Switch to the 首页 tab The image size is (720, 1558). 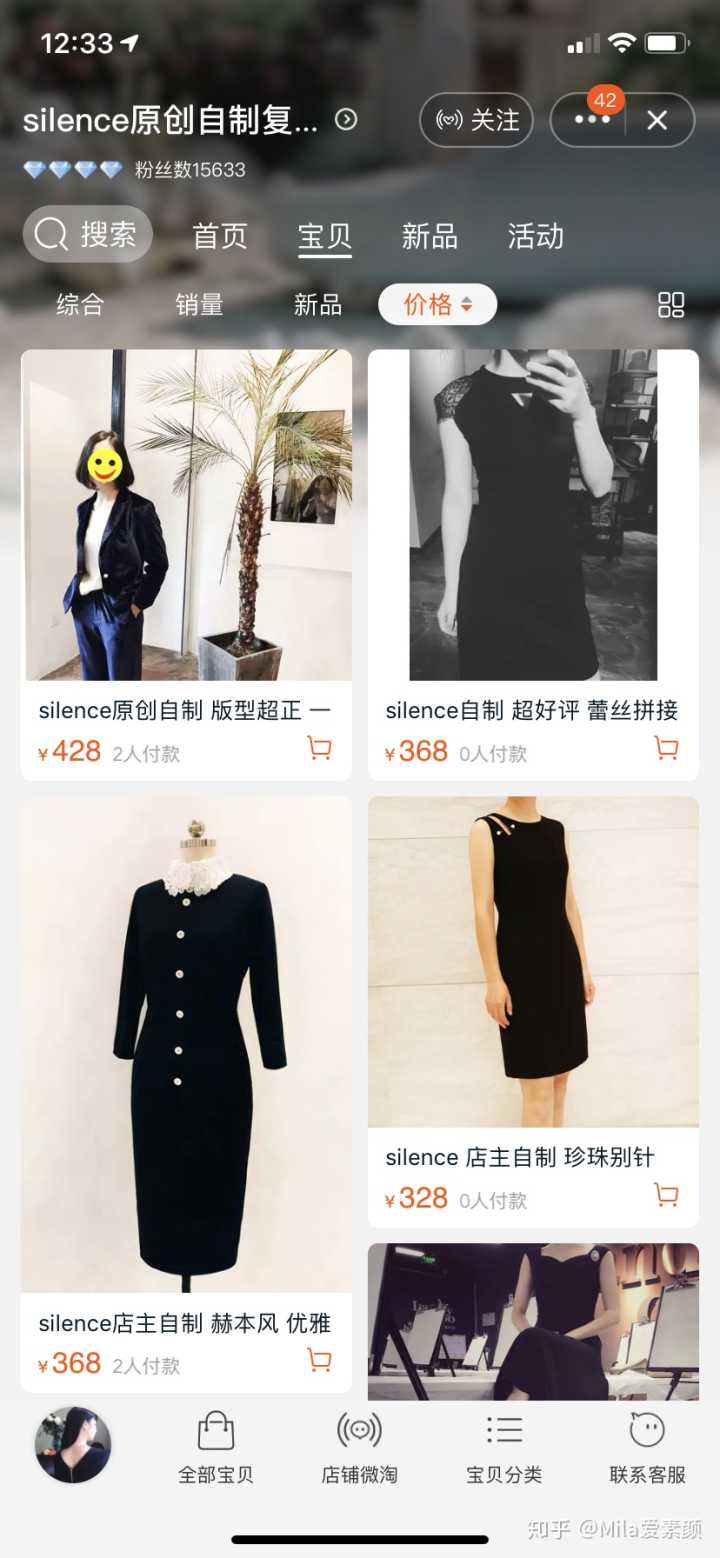(220, 236)
